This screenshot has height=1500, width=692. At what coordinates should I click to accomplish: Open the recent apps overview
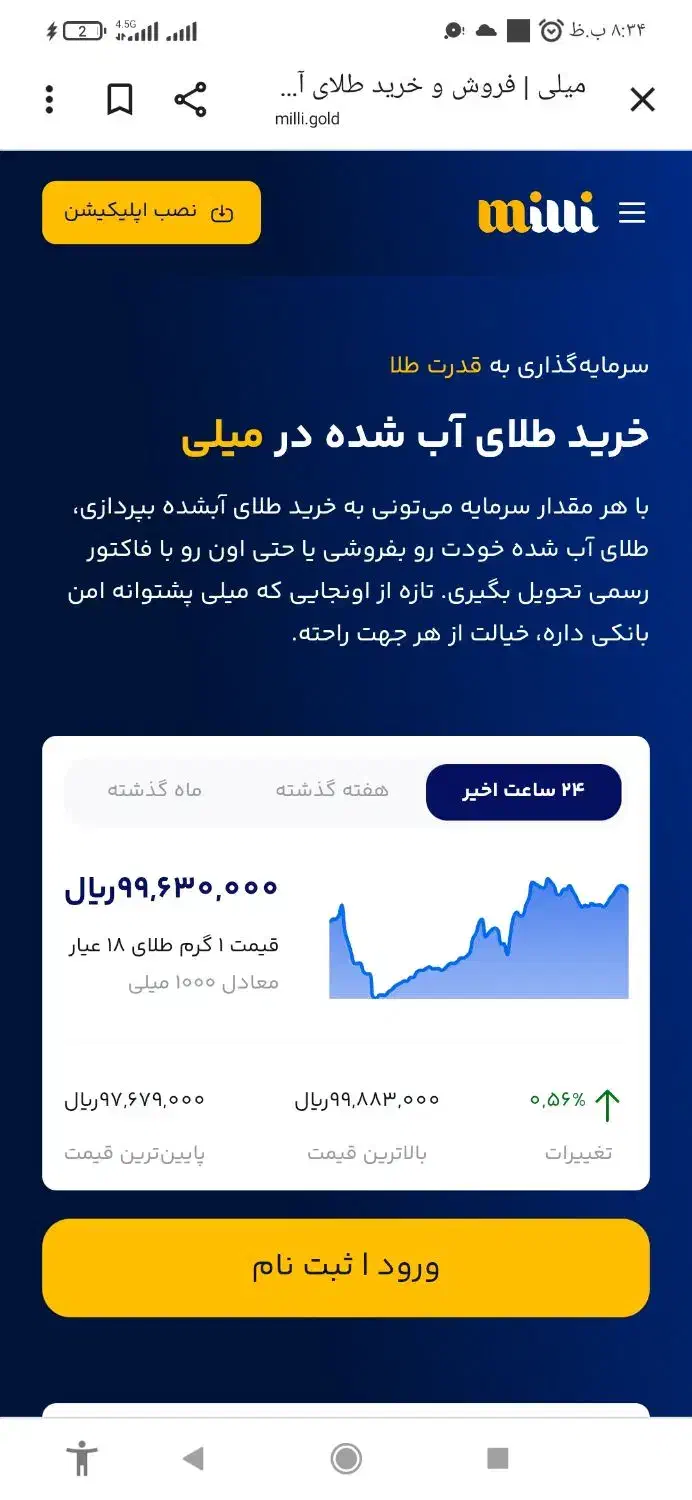[x=497, y=1458]
